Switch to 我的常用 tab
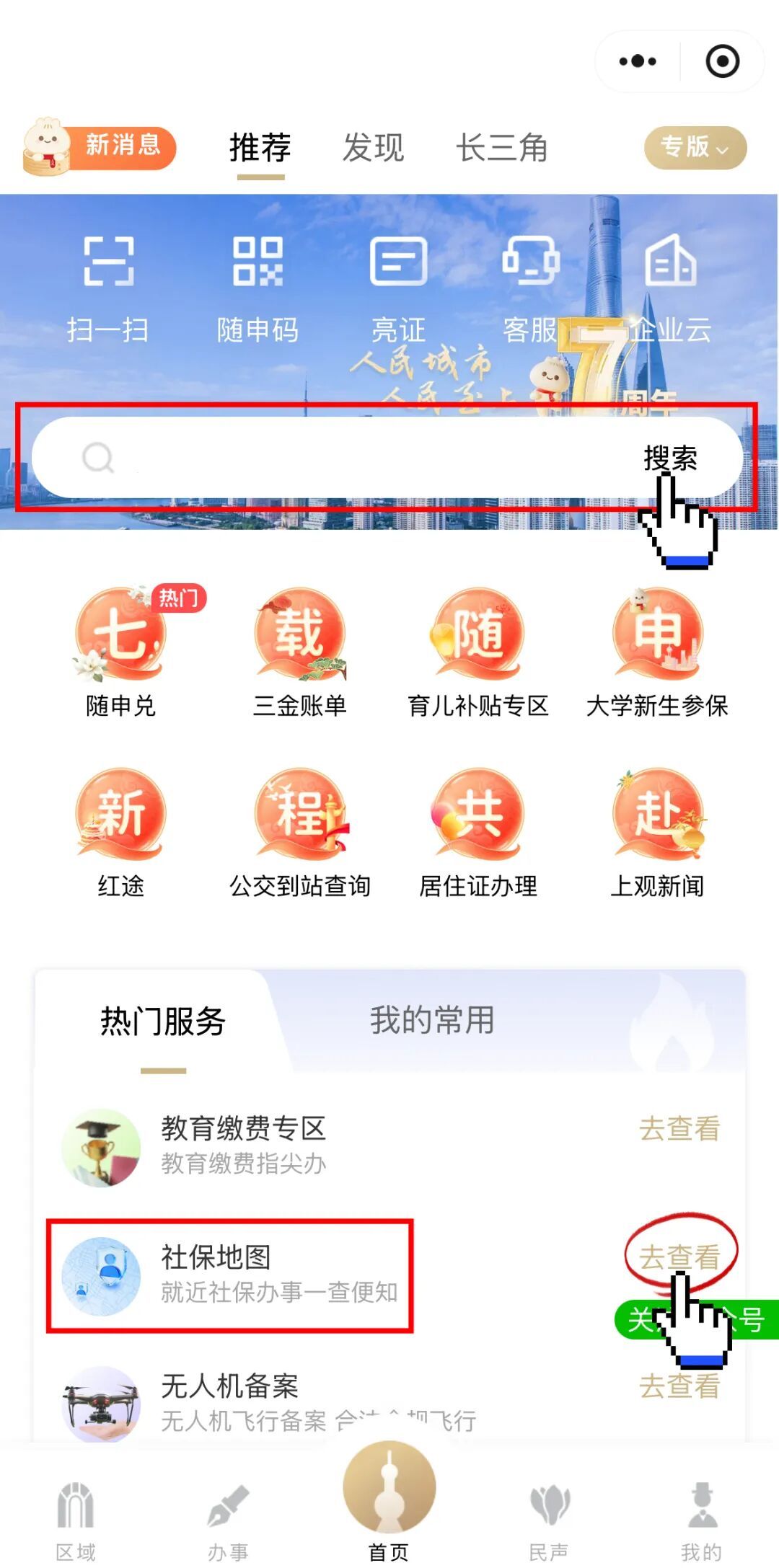 (432, 1021)
